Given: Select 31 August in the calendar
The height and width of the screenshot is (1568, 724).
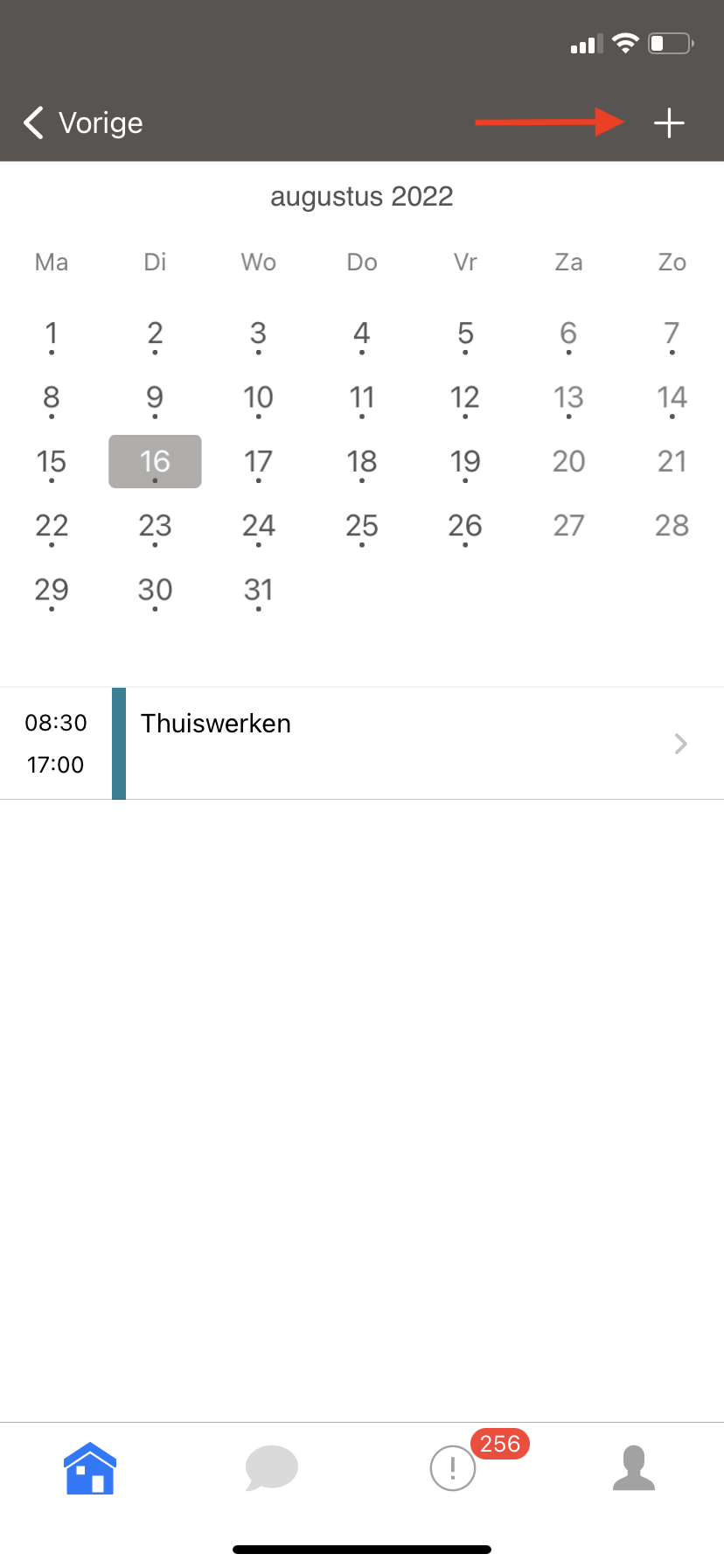Looking at the screenshot, I should tap(258, 590).
